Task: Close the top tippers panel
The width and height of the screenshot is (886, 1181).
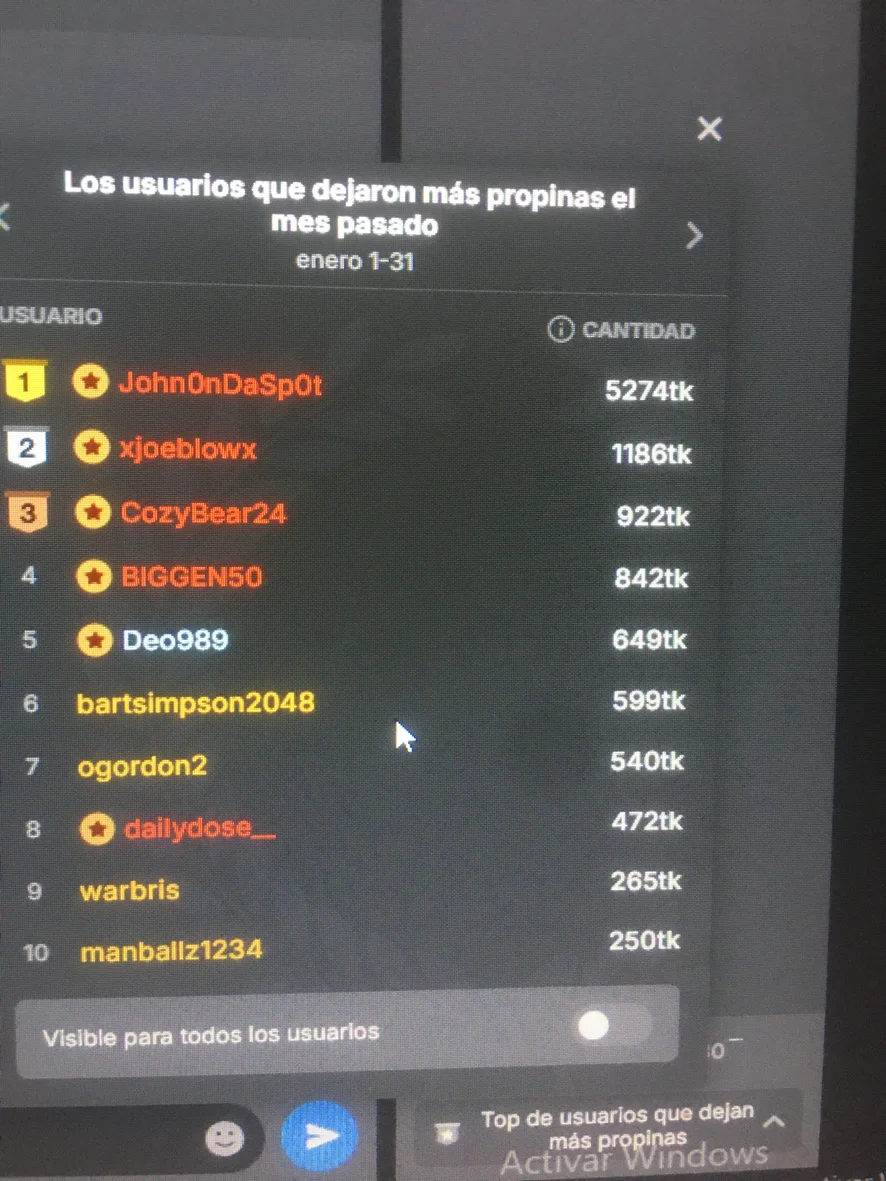Action: click(709, 128)
